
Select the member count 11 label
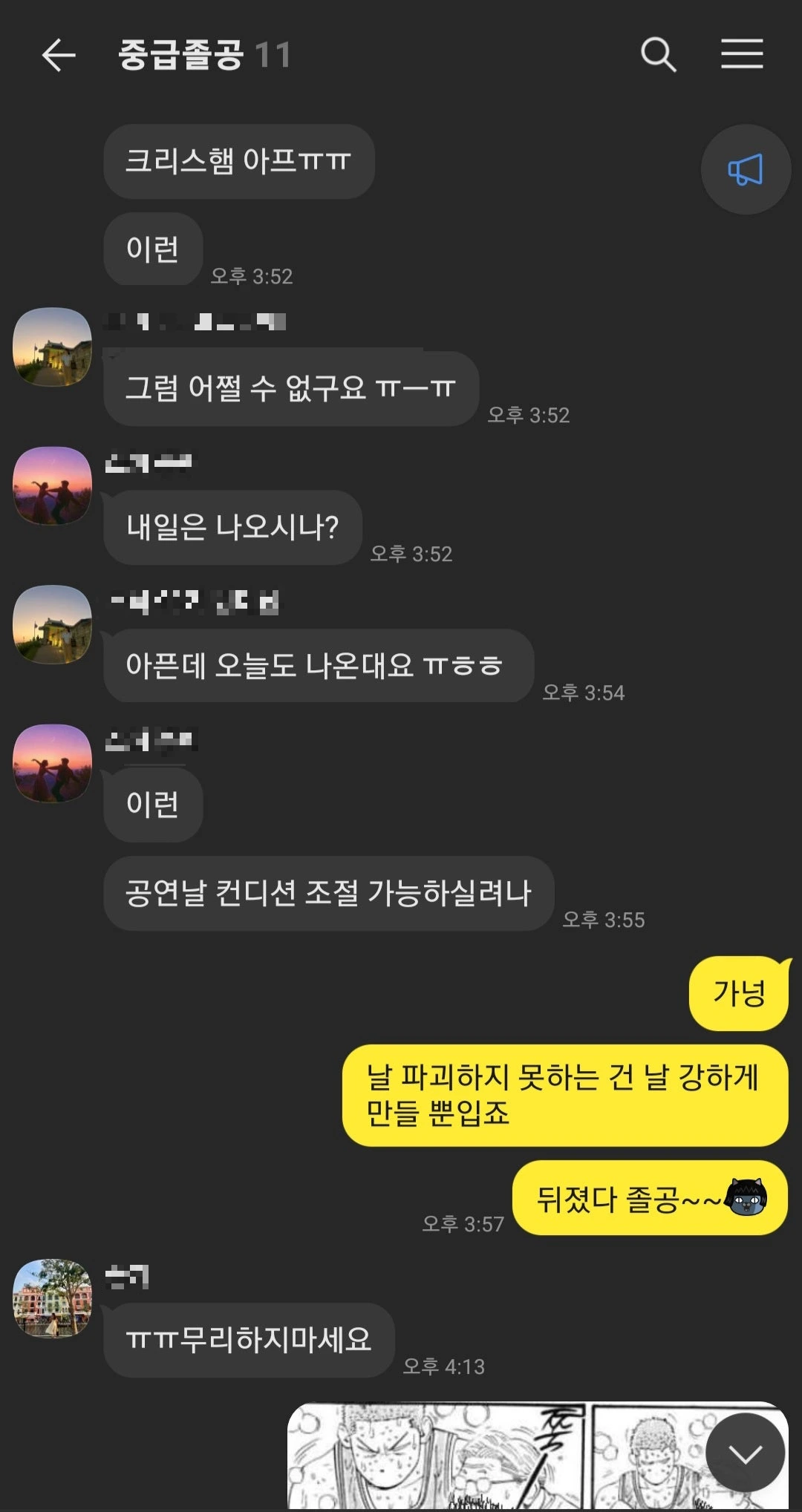[273, 56]
